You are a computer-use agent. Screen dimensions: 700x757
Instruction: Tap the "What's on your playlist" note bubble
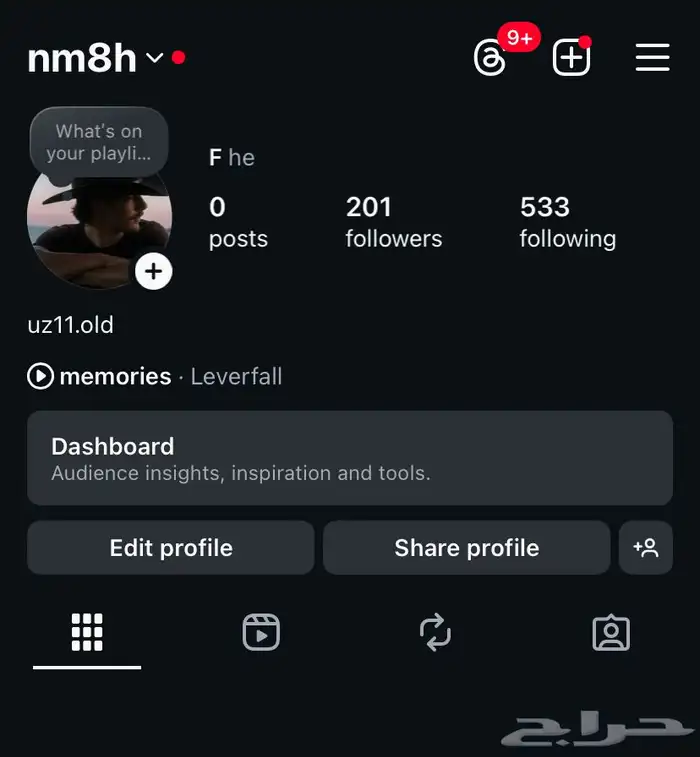pos(99,142)
